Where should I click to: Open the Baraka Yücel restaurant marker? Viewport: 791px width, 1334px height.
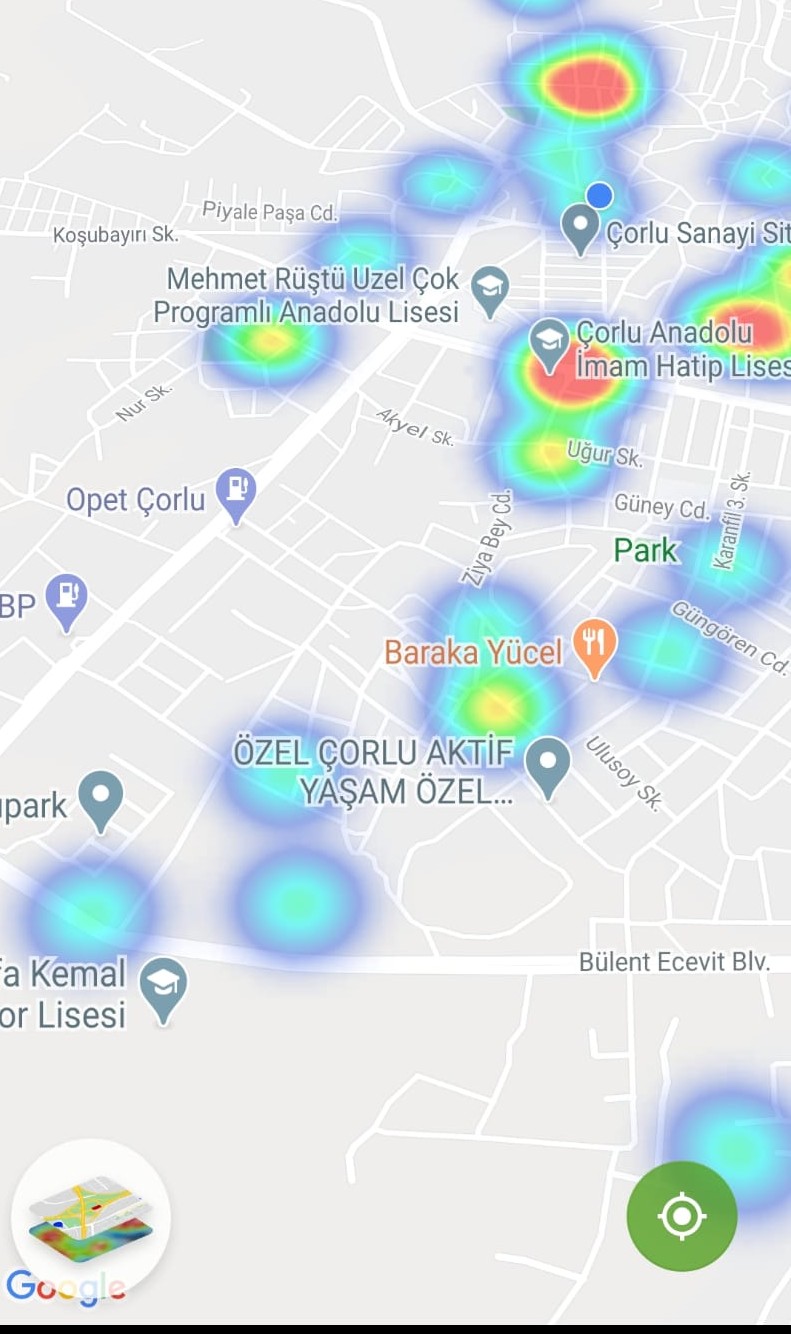[x=595, y=646]
